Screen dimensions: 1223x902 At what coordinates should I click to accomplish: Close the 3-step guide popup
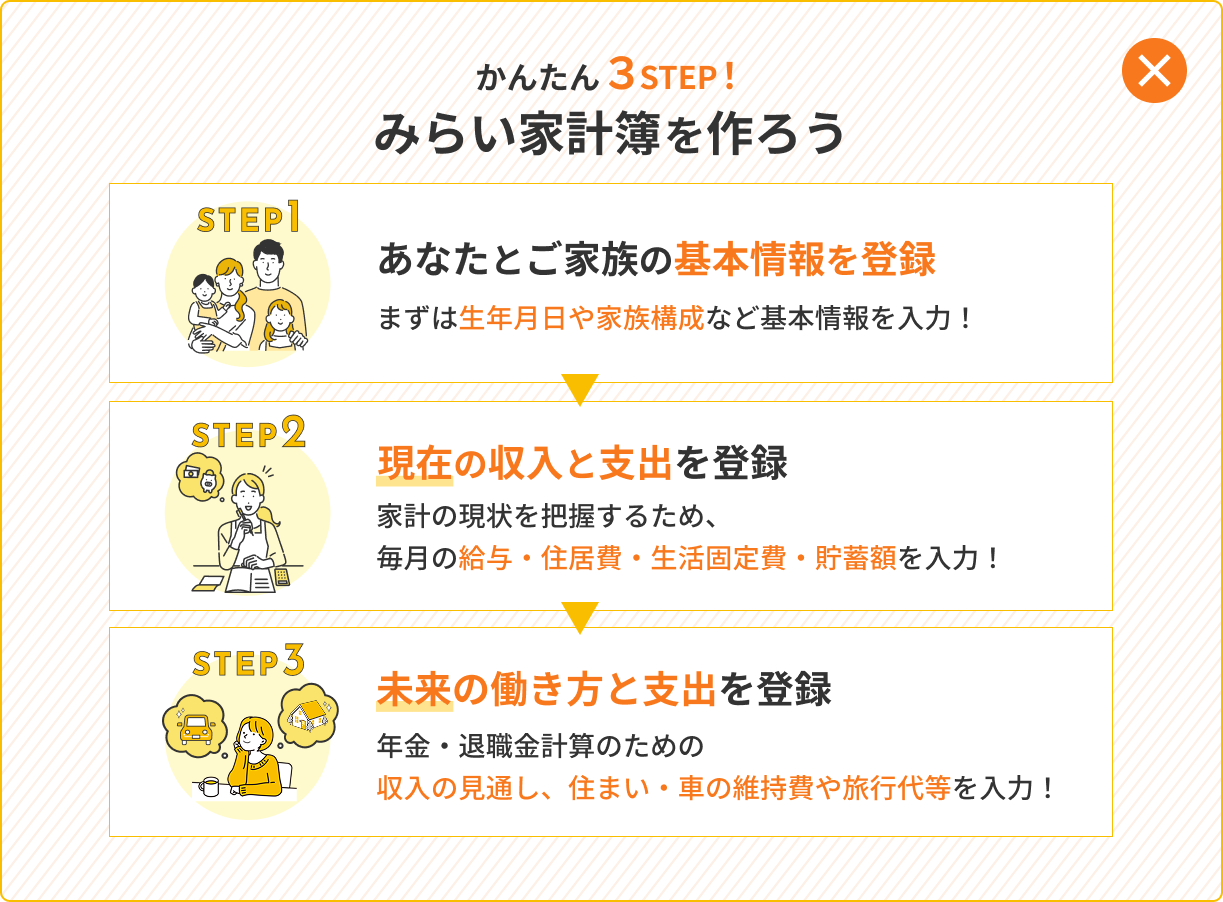point(1154,71)
